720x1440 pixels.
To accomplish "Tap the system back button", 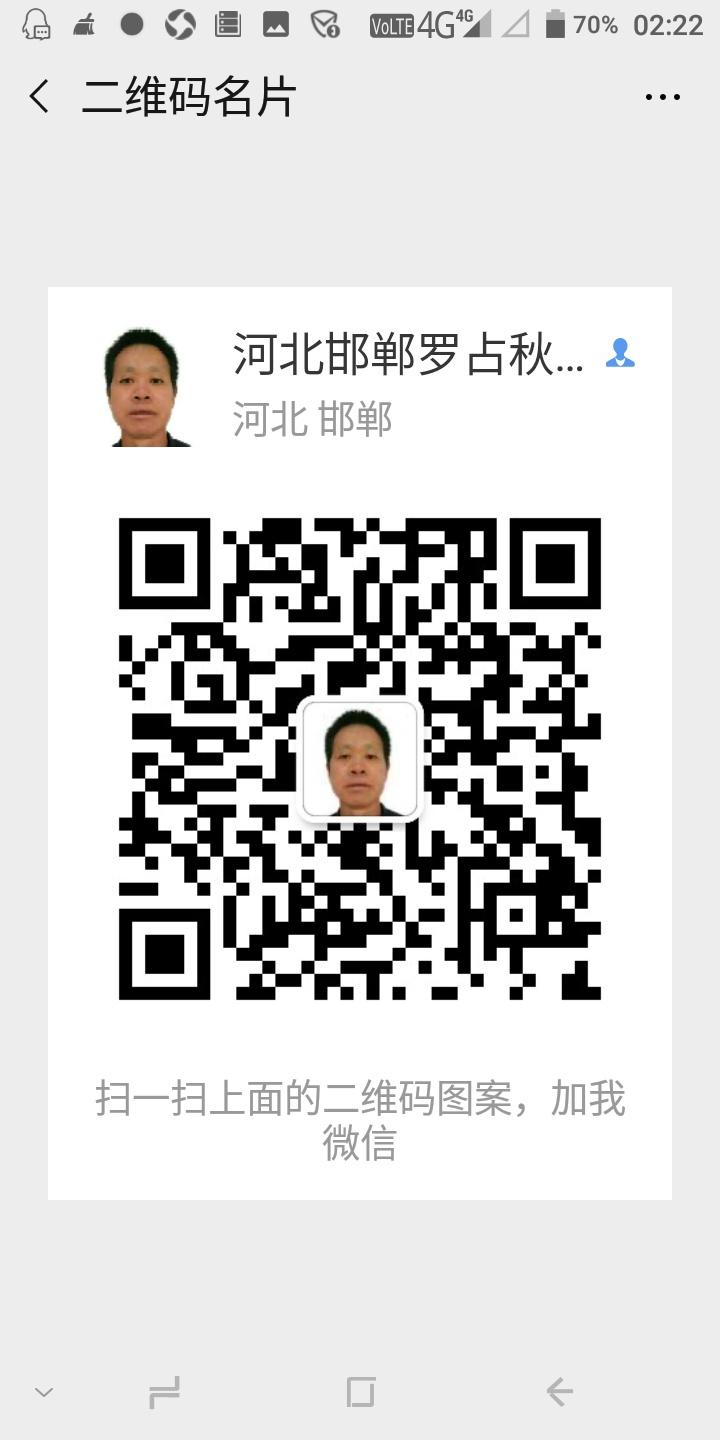I will [558, 1391].
